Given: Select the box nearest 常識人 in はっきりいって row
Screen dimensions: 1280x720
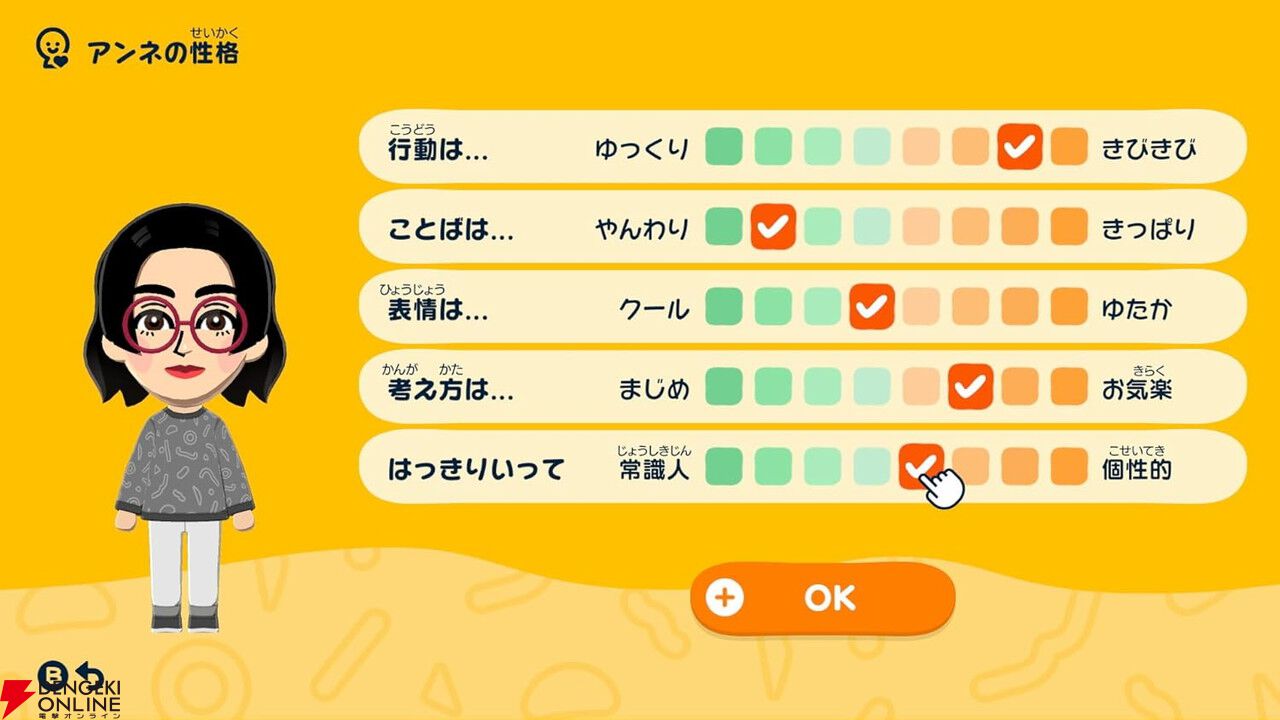Looking at the screenshot, I should (x=723, y=466).
